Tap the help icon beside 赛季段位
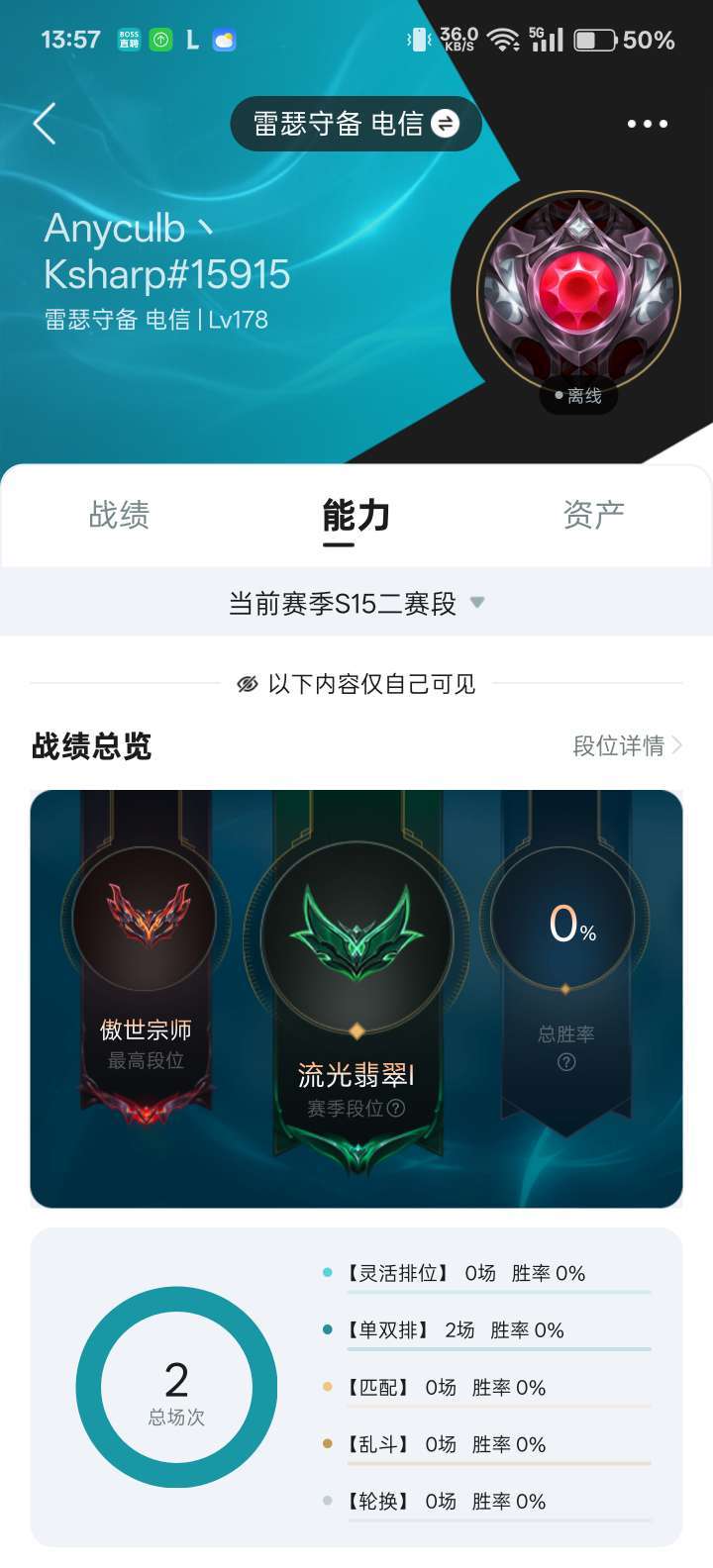 point(396,1108)
